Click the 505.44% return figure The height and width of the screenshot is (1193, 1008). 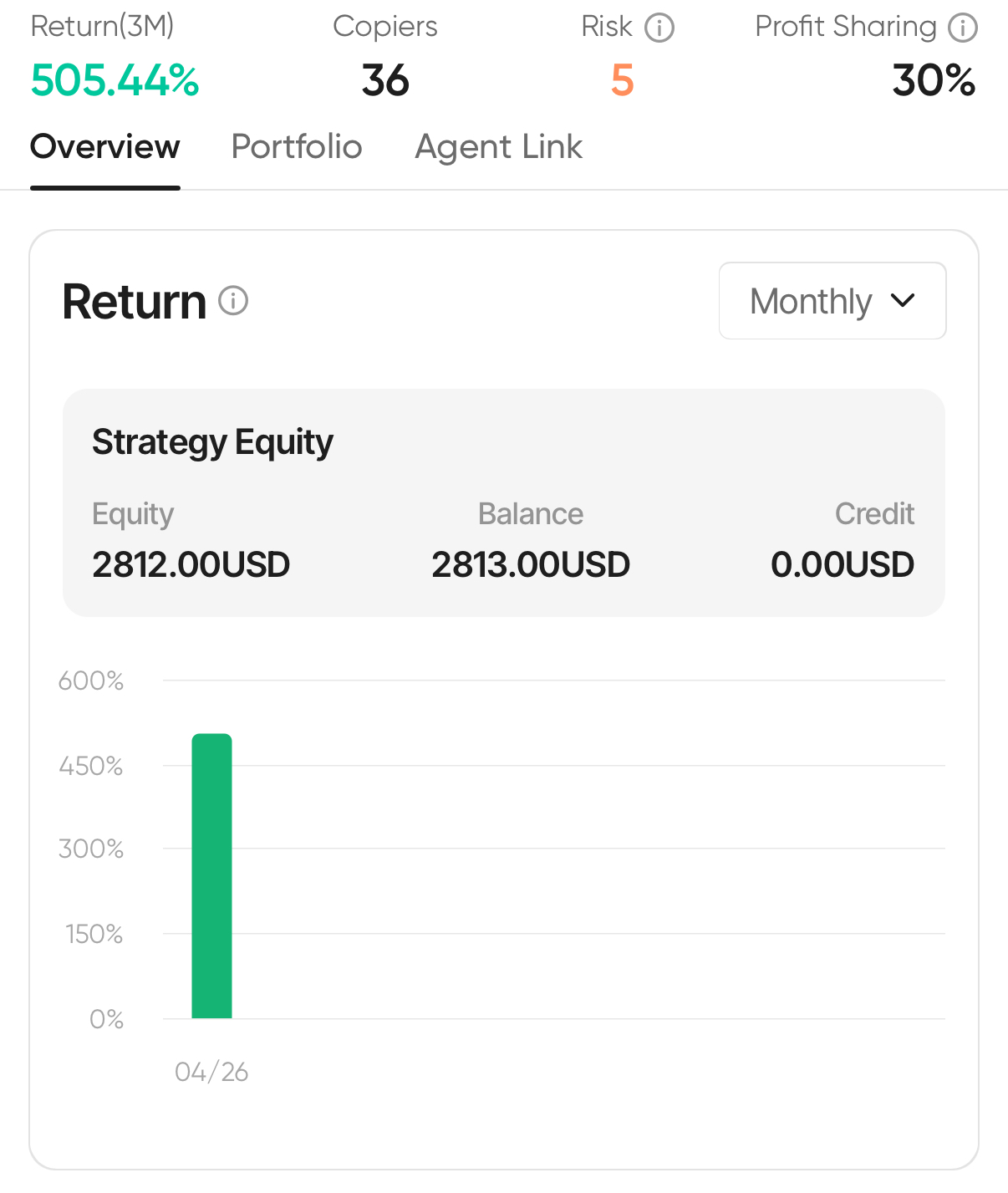tap(115, 81)
